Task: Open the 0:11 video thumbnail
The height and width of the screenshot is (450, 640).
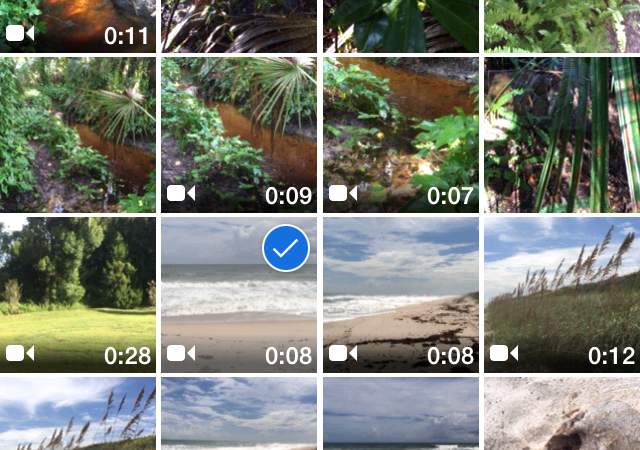Action: pos(78,26)
